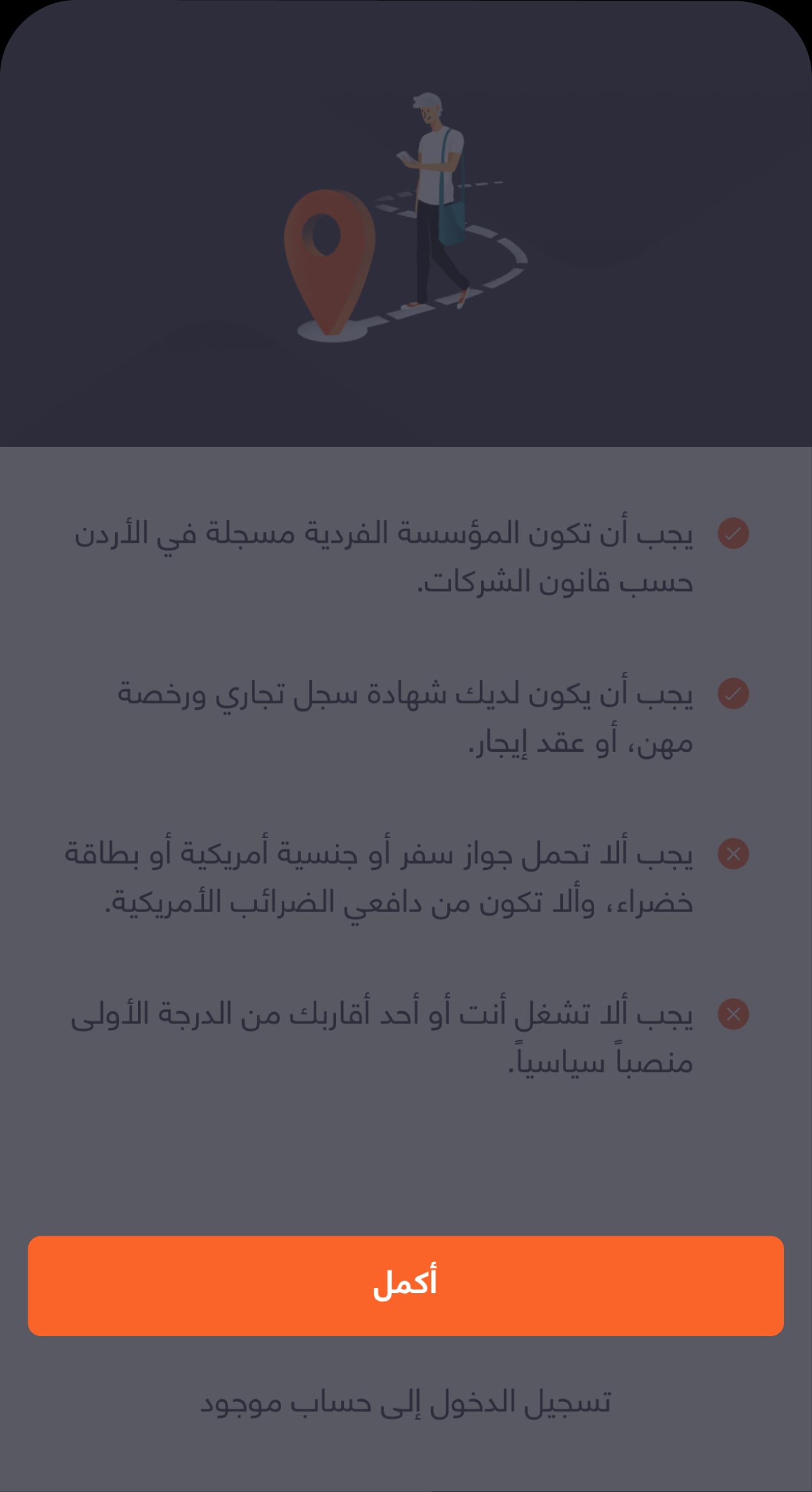Open تسجيل الدخول إلى حساب موجود link
The width and height of the screenshot is (812, 1492).
(406, 1403)
